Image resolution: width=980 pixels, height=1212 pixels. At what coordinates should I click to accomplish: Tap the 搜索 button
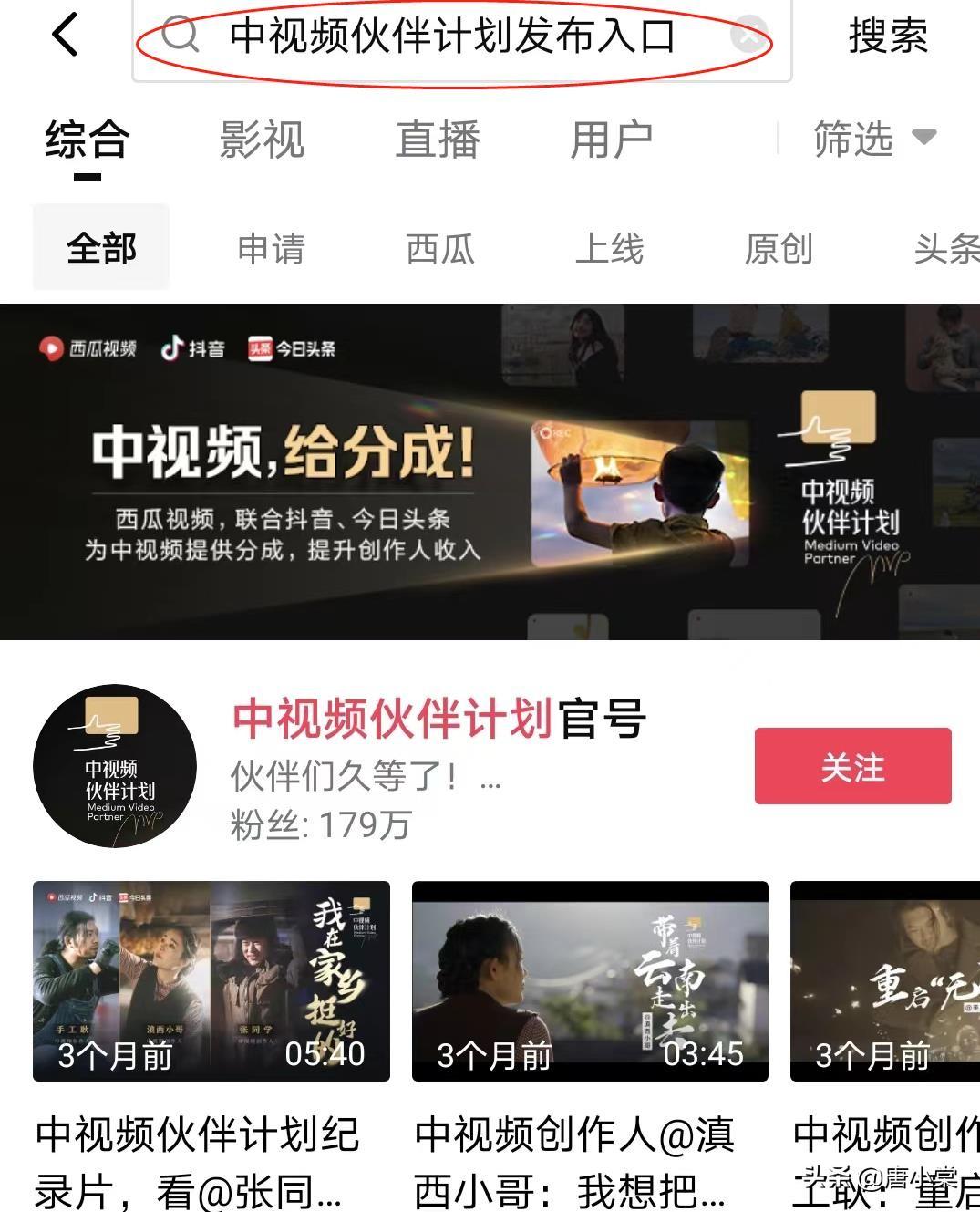887,37
